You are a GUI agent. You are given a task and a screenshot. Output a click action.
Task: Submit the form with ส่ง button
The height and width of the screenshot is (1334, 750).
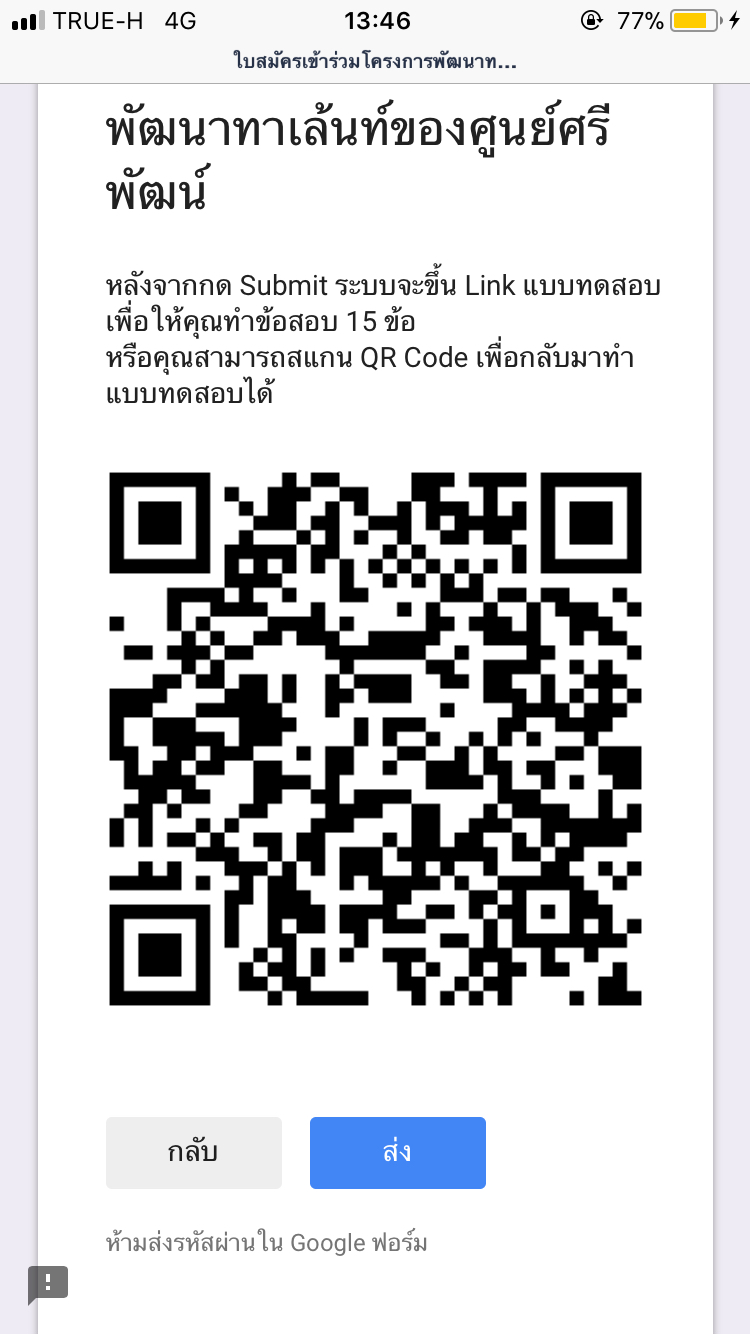(397, 1152)
